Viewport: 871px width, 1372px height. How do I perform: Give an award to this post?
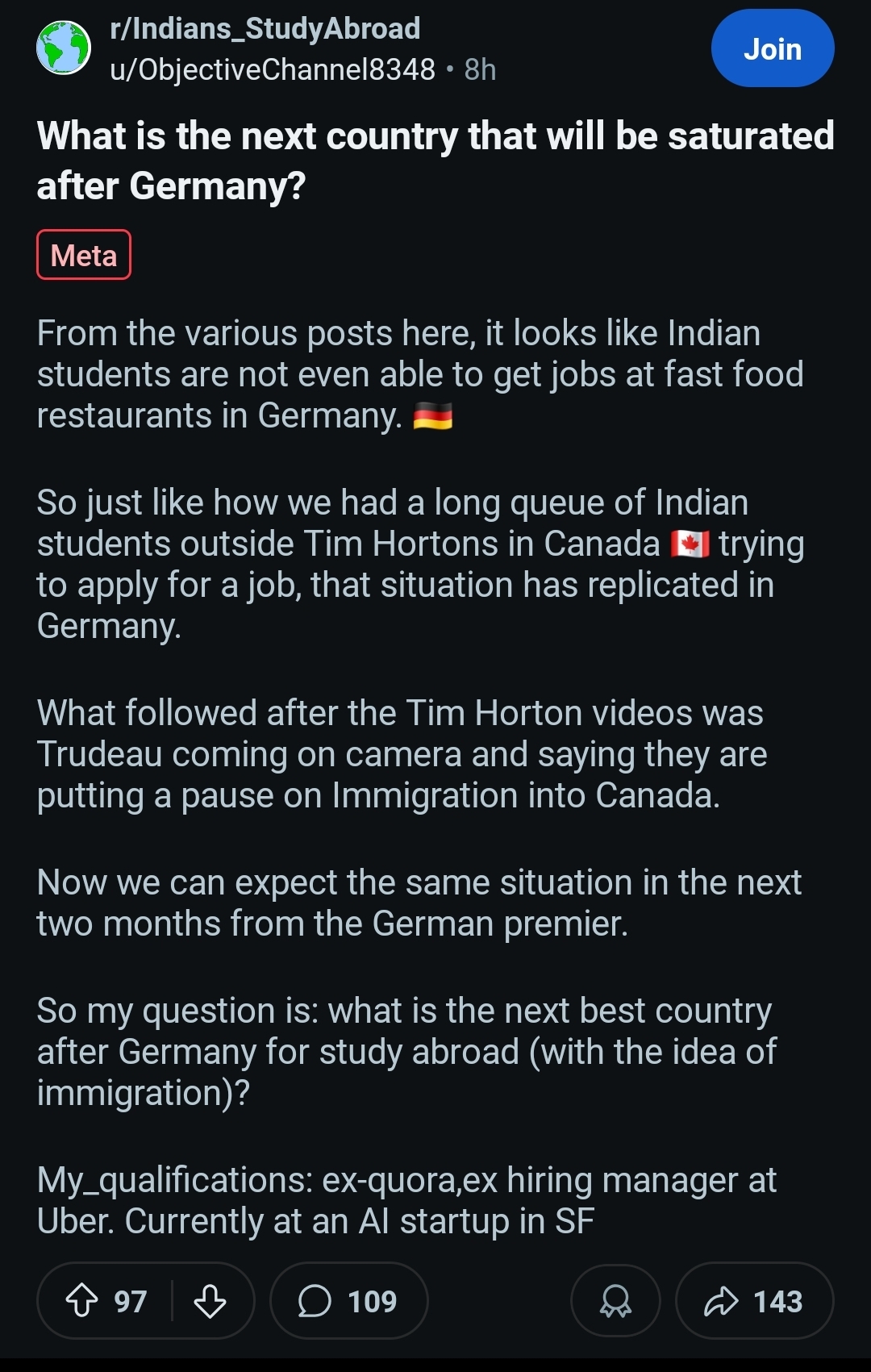tap(615, 1300)
